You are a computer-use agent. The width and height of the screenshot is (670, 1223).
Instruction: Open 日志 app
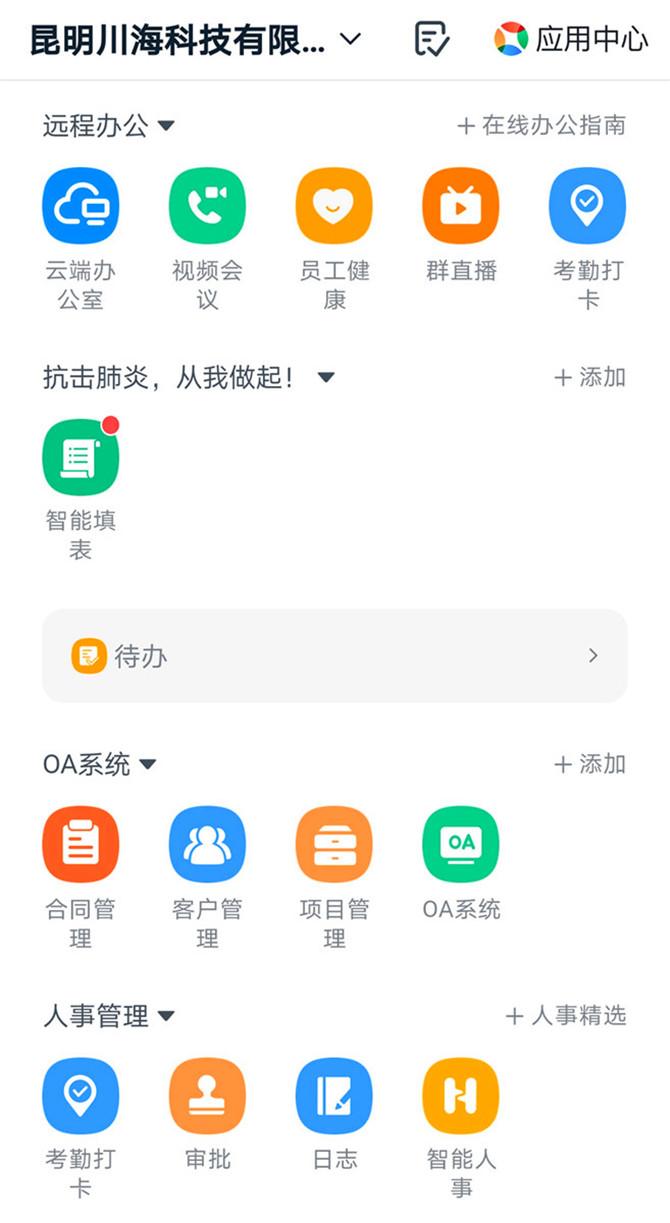point(334,1097)
